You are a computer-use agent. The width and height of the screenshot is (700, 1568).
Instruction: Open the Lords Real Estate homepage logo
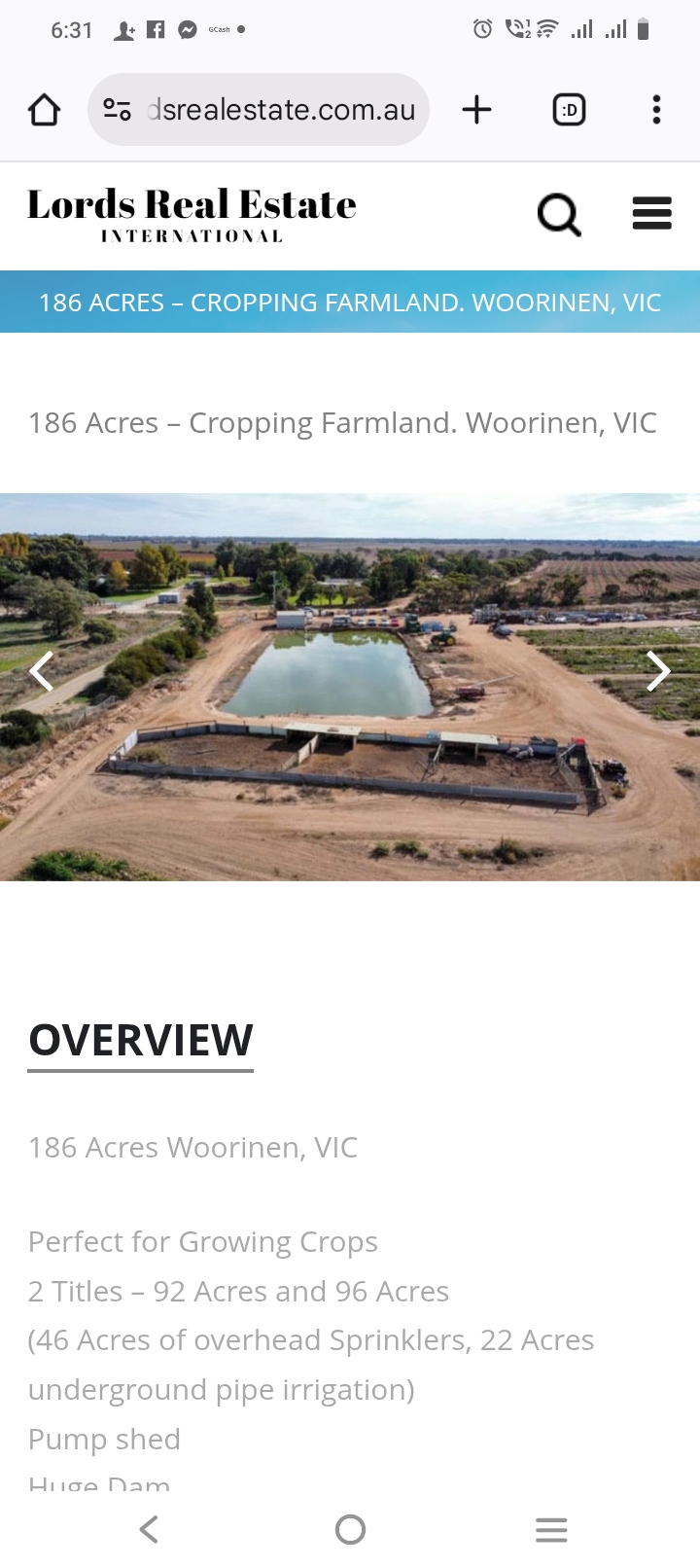[192, 214]
